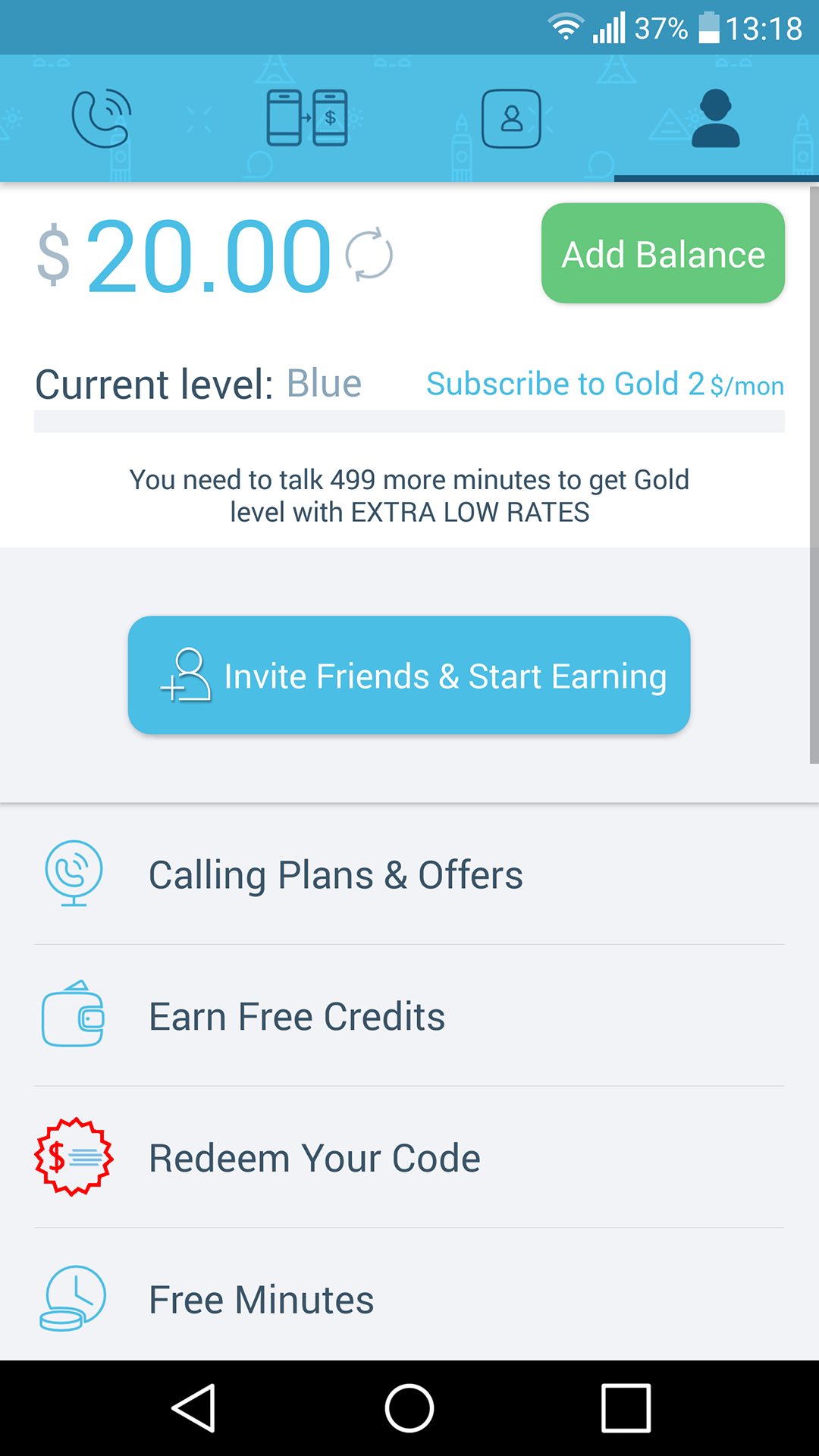Open the dialer phone tab icon
The image size is (819, 1456).
pos(102,119)
